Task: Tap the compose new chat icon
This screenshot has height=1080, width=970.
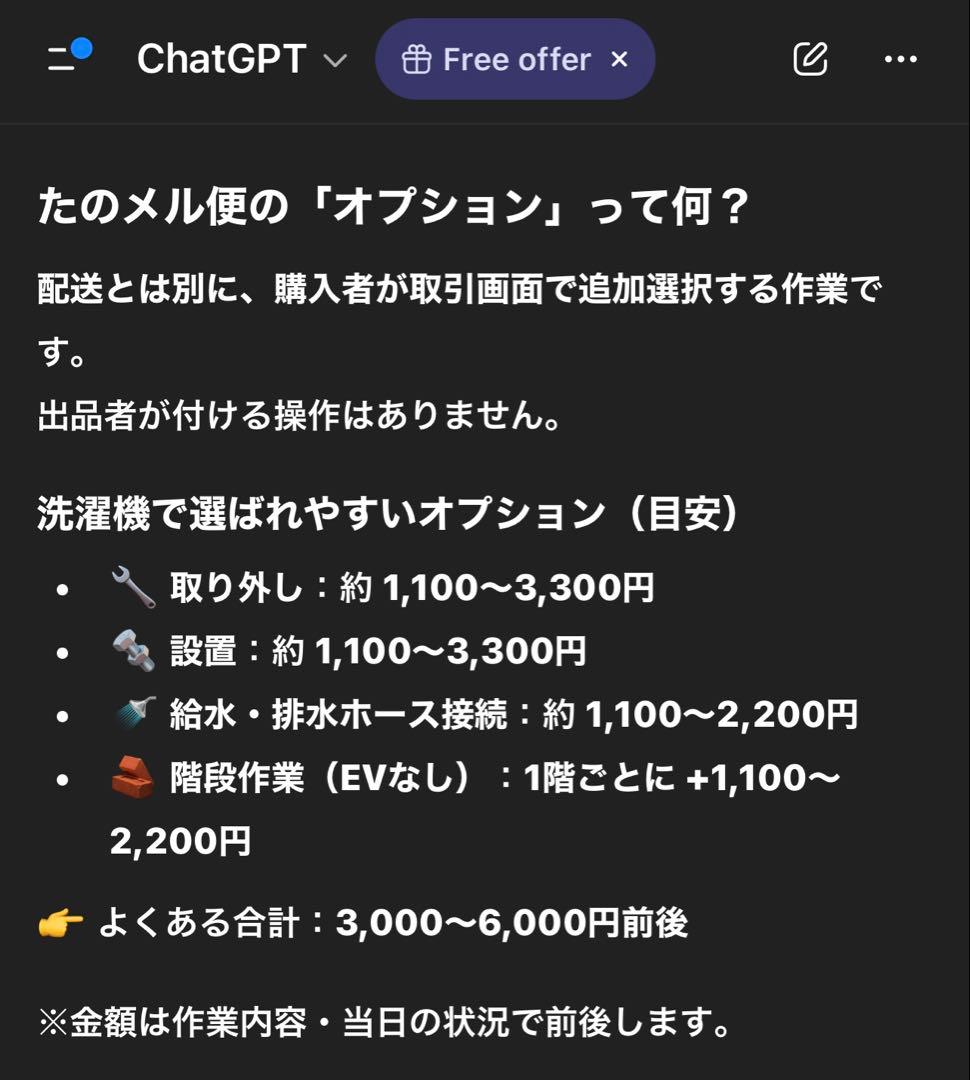Action: 811,60
